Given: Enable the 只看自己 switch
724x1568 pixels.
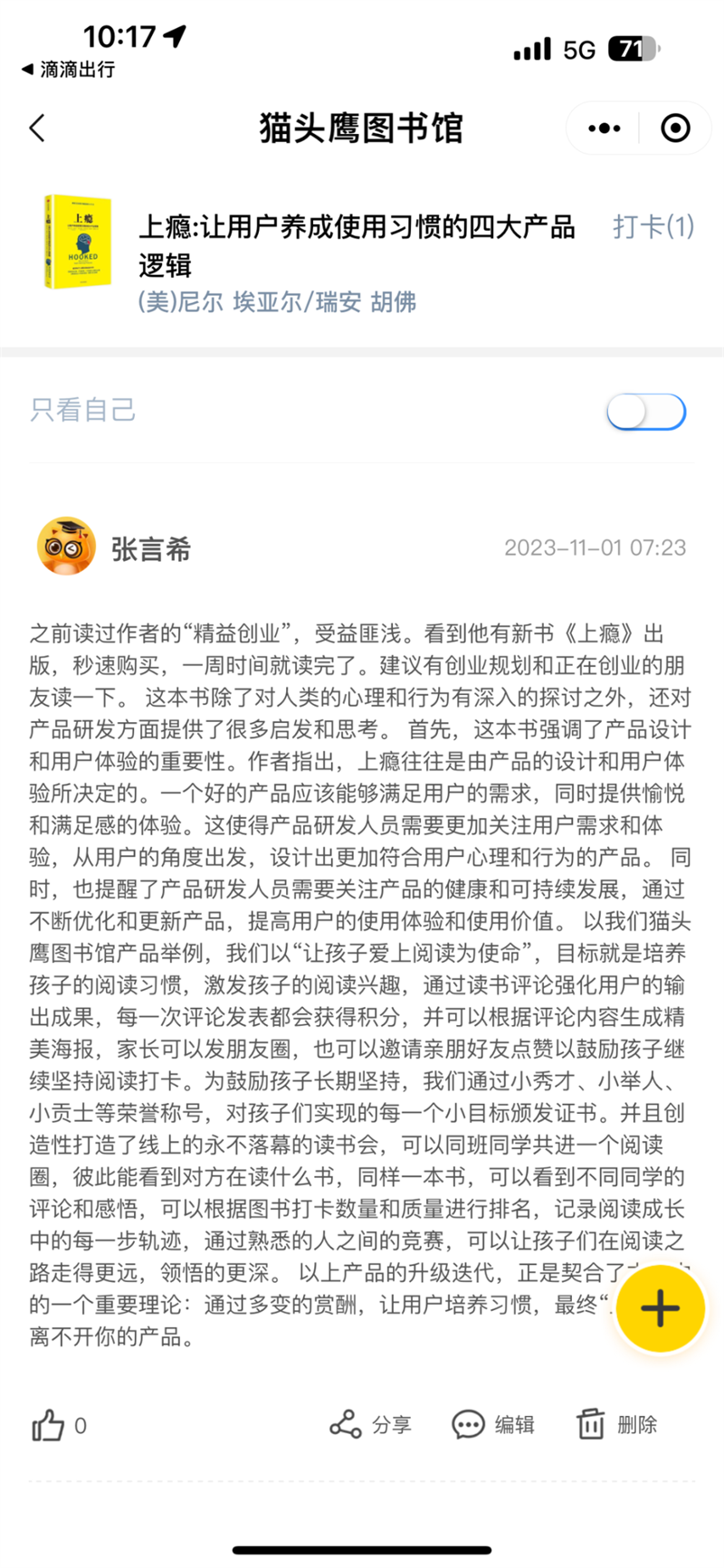Looking at the screenshot, I should [645, 412].
